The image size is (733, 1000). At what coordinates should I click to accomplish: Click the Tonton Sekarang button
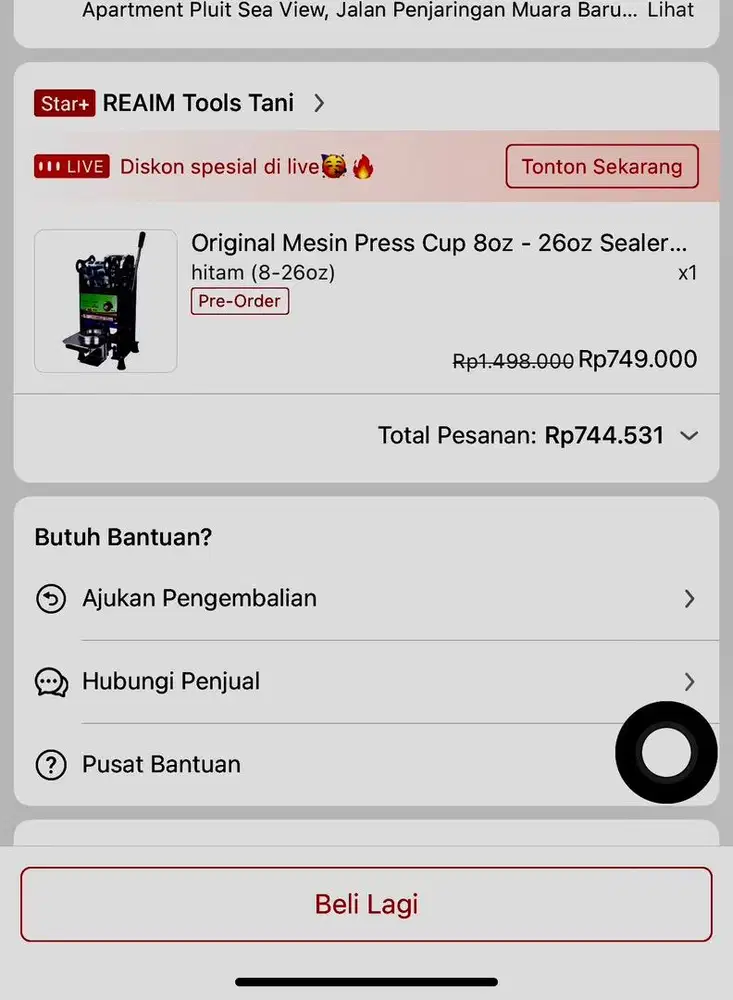coord(601,166)
